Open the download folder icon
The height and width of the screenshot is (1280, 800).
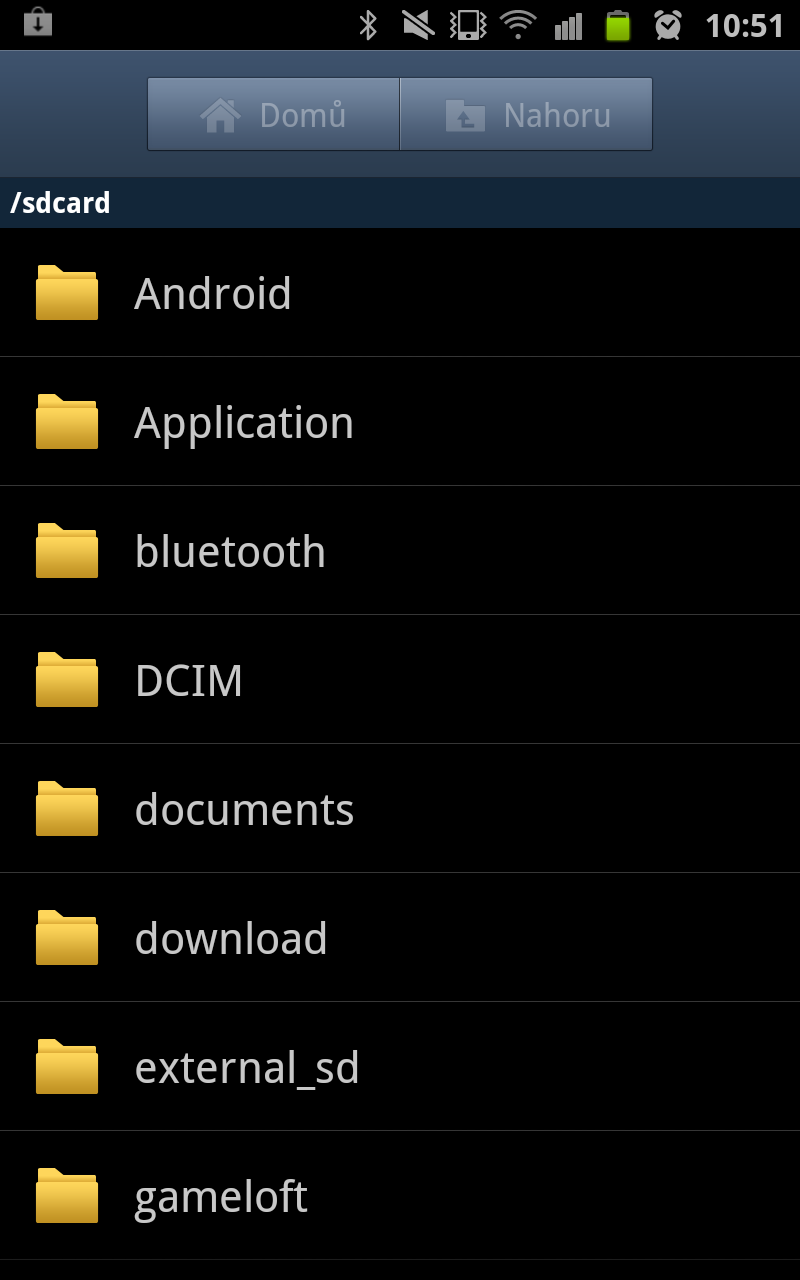coord(66,937)
